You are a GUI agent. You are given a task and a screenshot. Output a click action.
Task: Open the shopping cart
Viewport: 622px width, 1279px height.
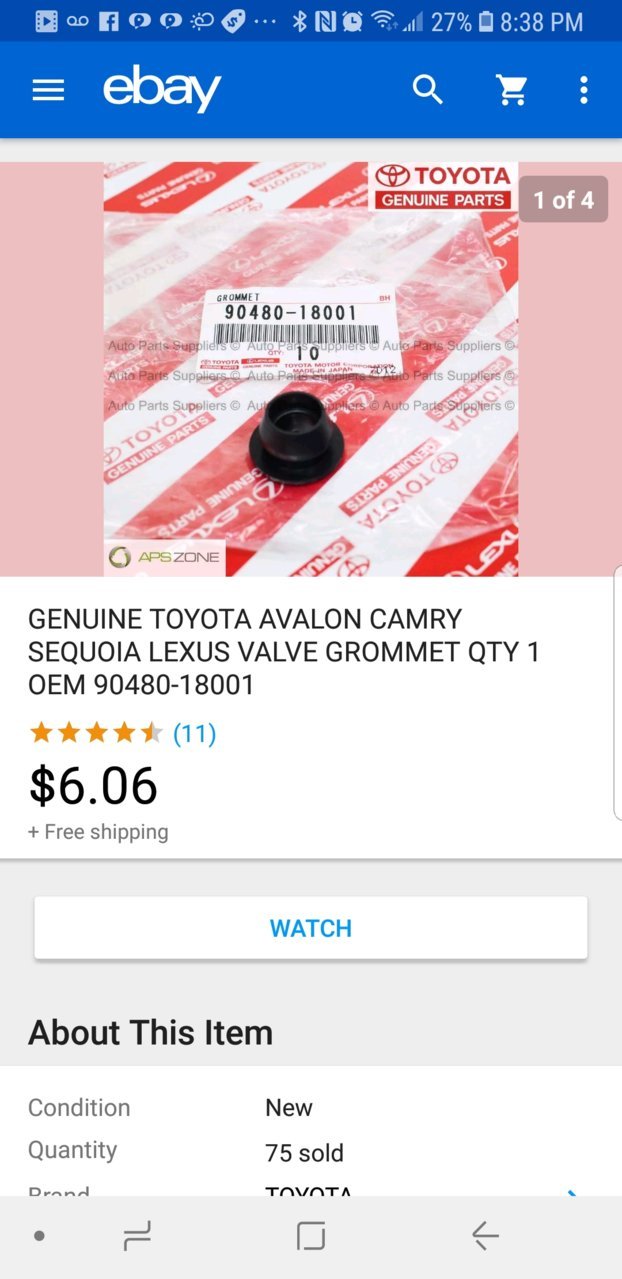tap(512, 90)
